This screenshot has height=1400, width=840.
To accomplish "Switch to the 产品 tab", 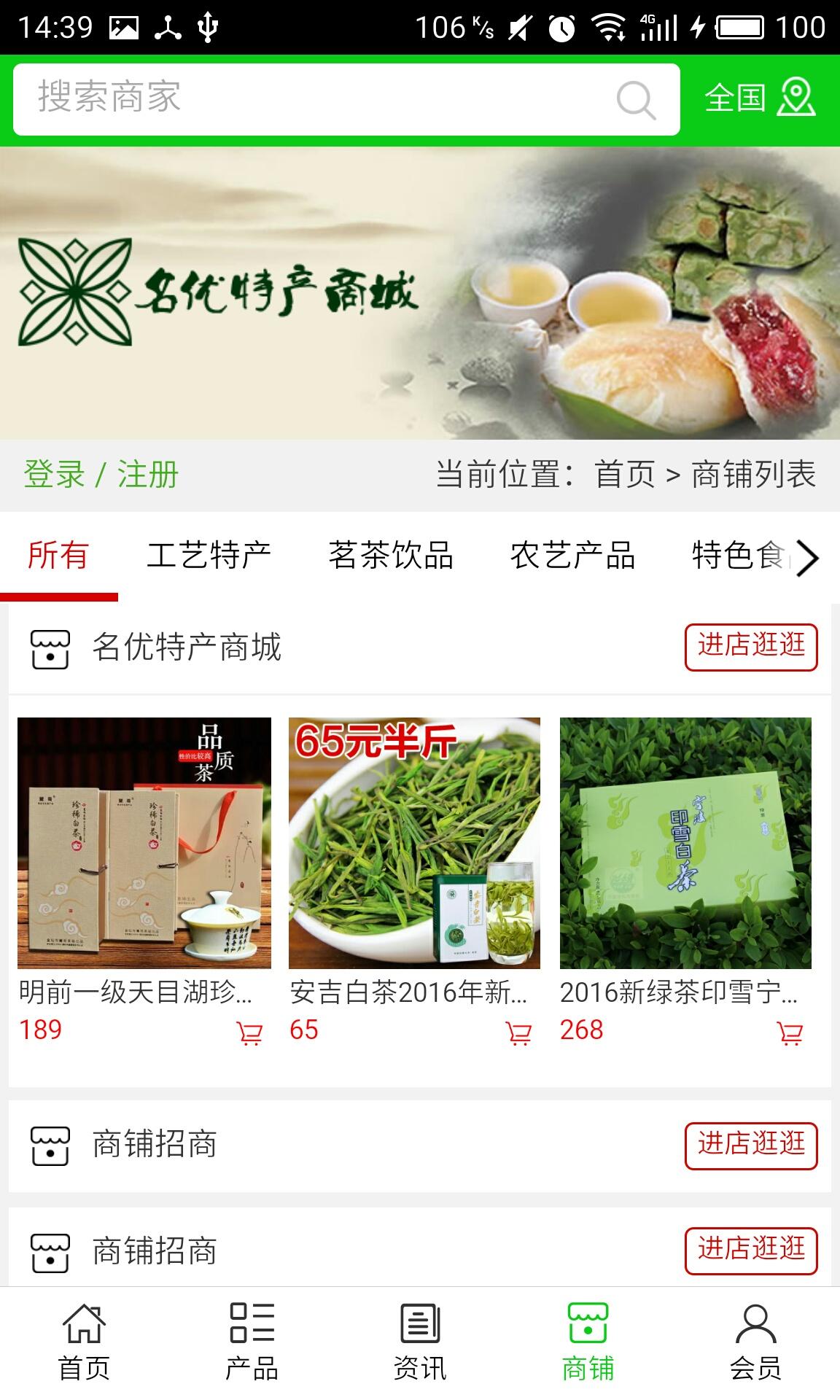I will click(252, 1342).
